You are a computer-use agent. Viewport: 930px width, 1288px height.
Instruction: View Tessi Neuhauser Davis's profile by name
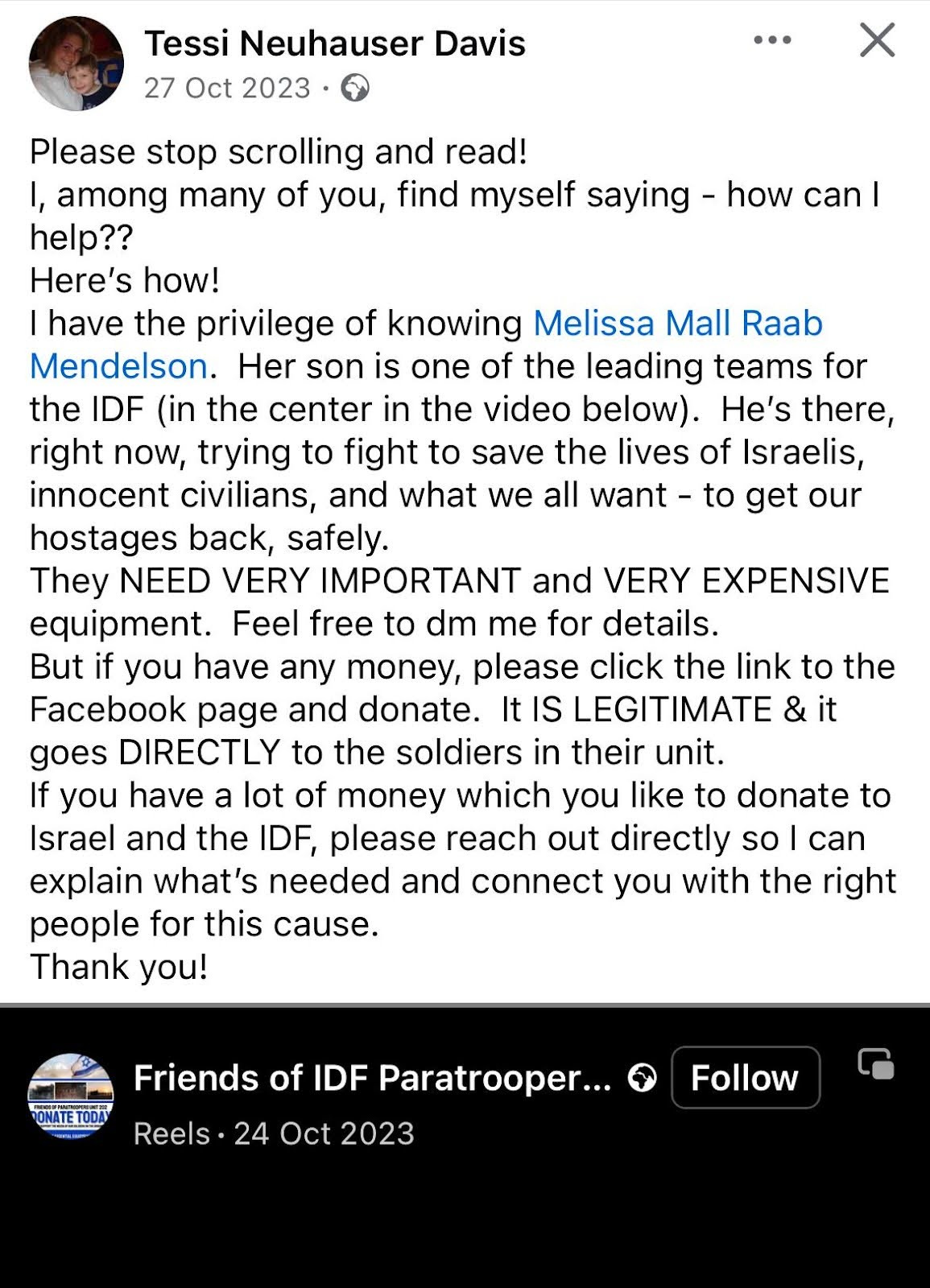pyautogui.click(x=334, y=43)
